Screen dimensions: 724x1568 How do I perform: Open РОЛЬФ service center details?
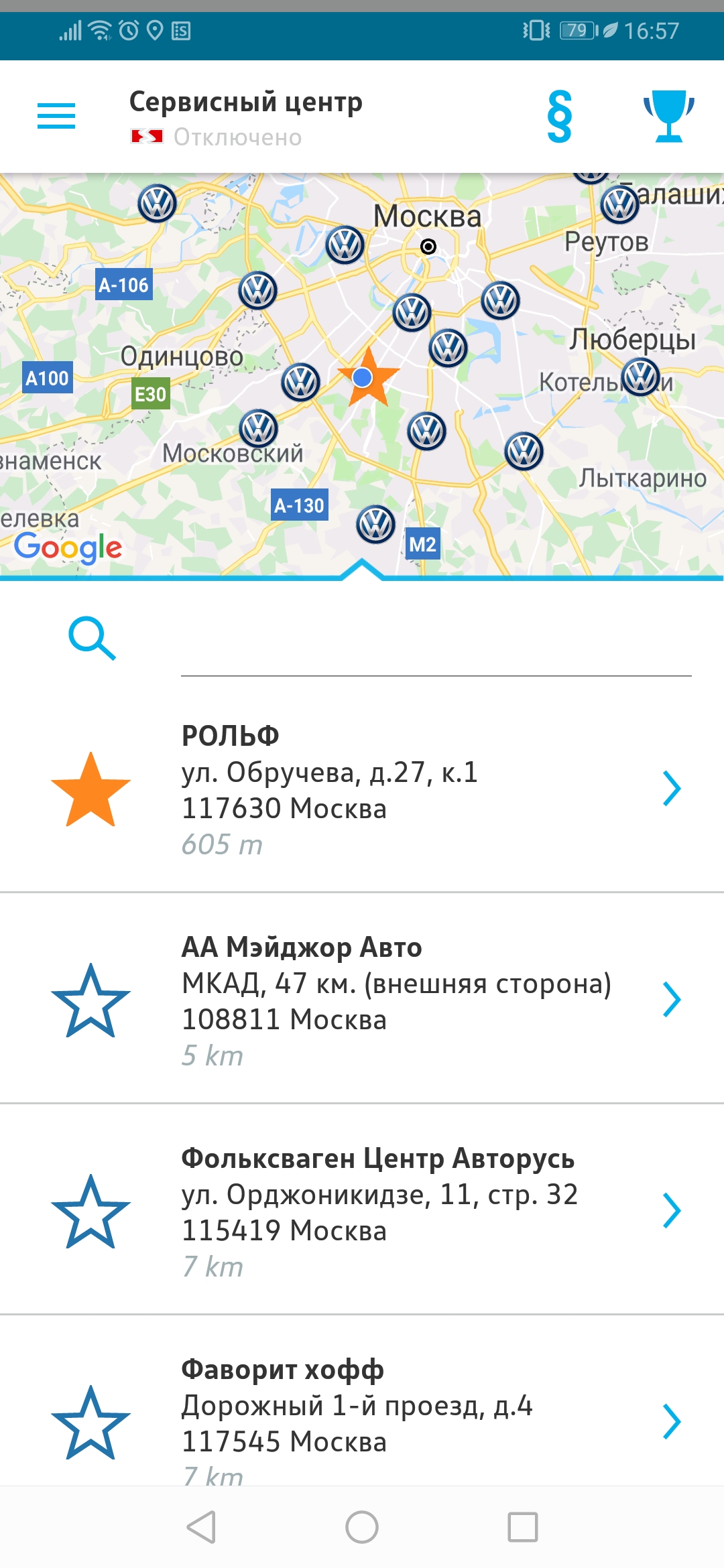point(672,788)
